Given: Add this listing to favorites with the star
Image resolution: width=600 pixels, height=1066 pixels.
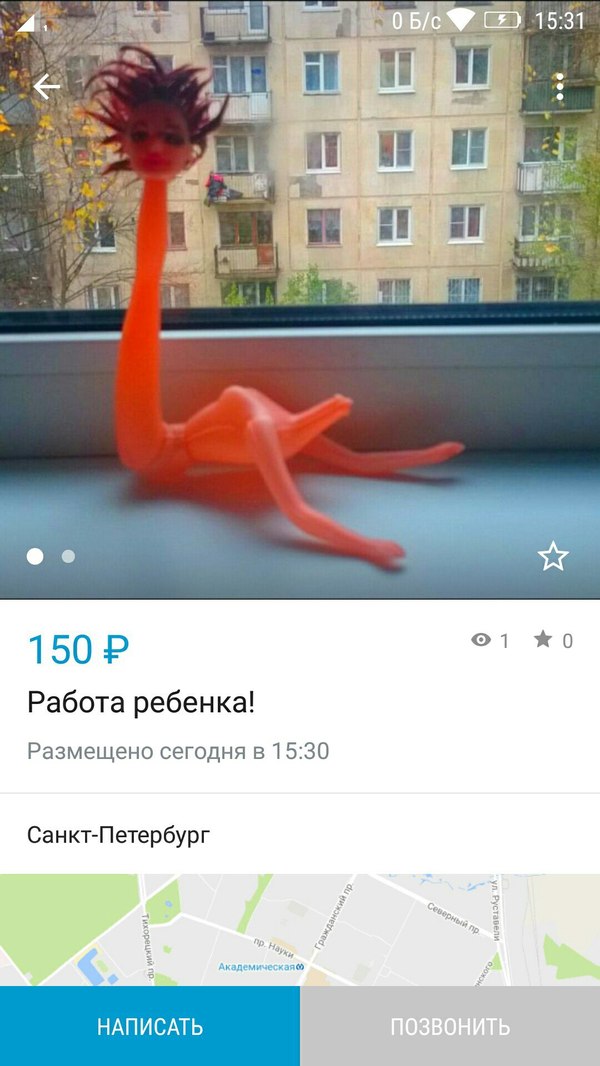Looking at the screenshot, I should 553,557.
